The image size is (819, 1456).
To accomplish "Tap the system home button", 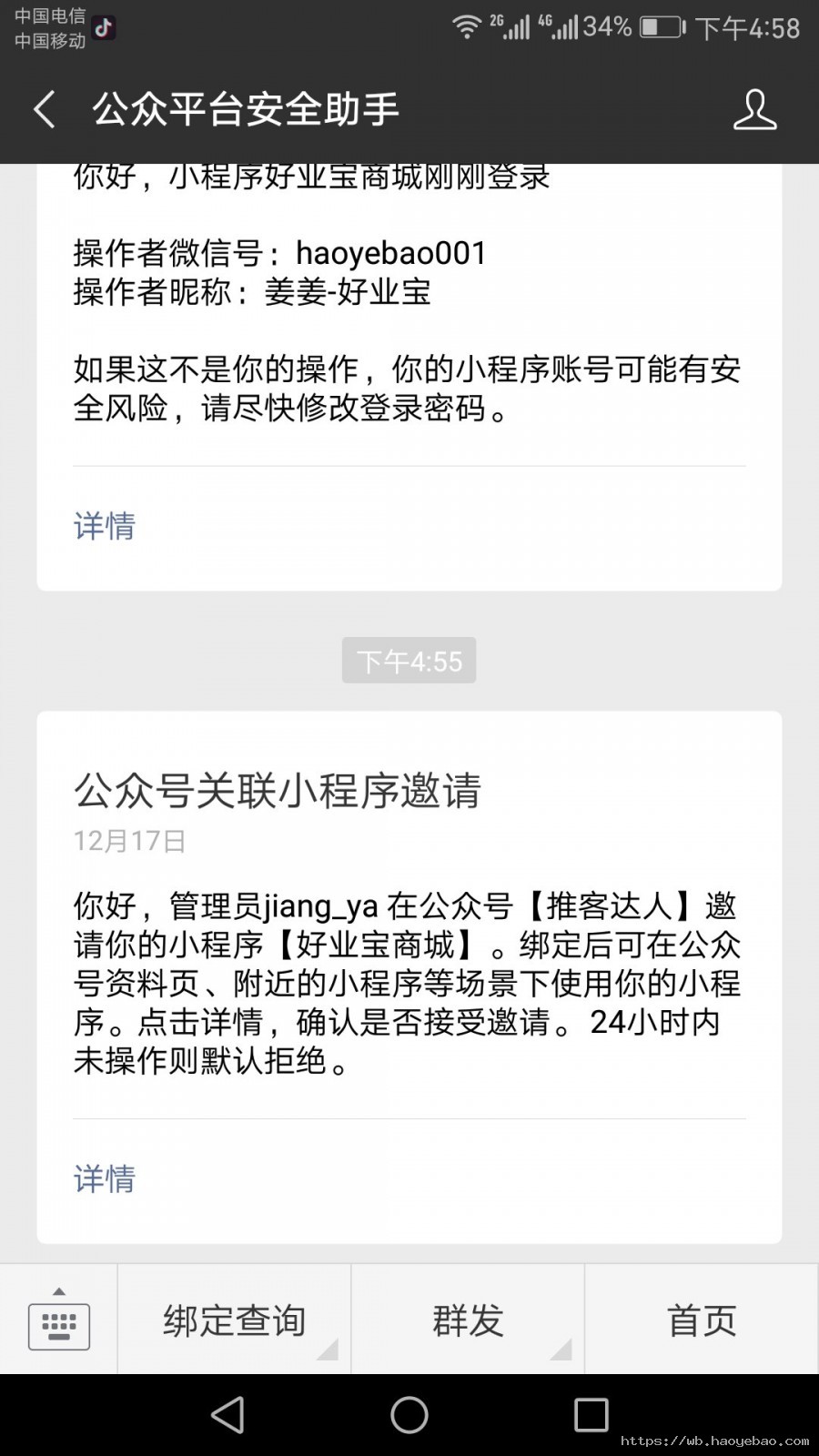I will [x=409, y=1415].
